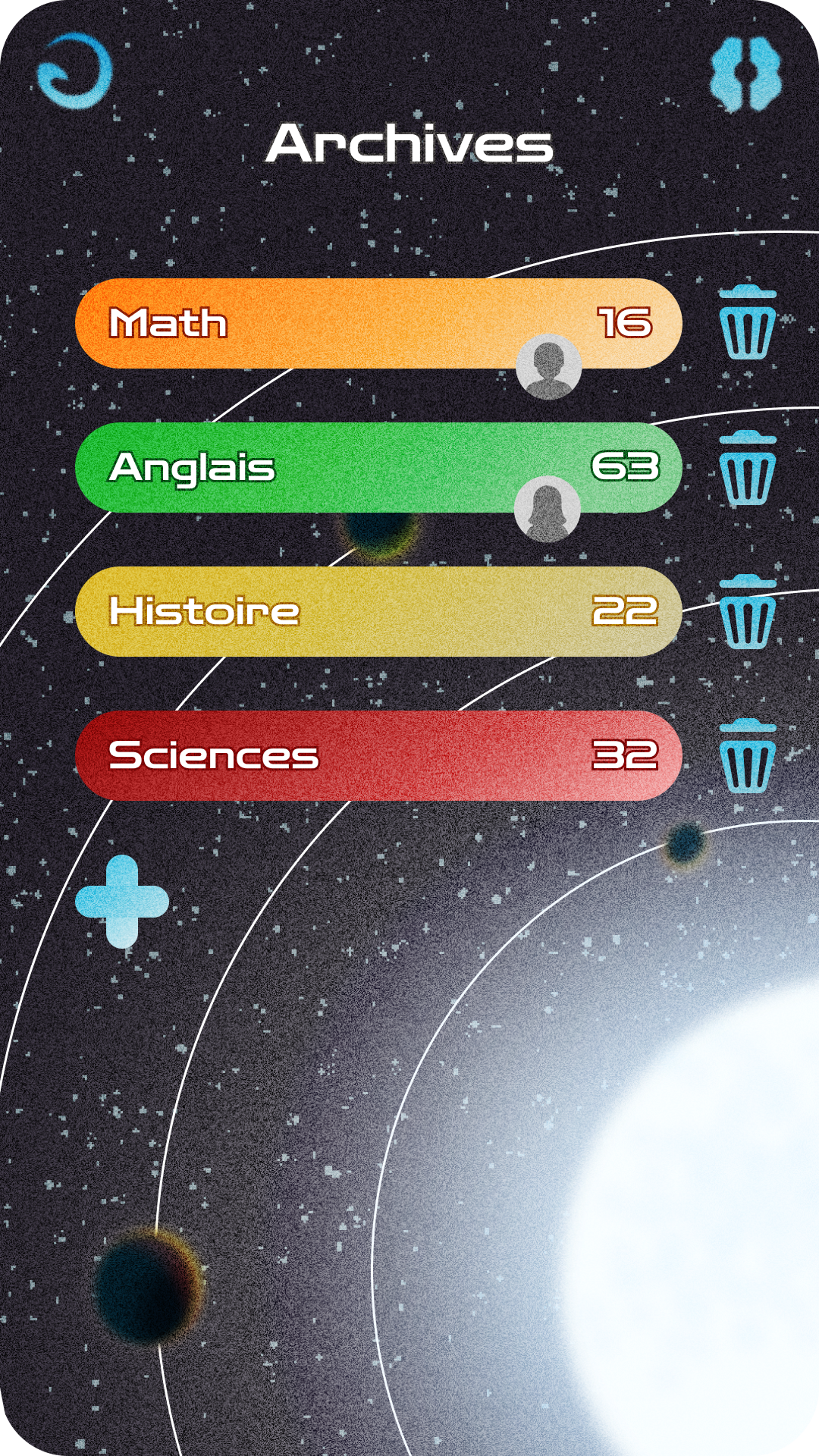
Task: Tap the profile avatar on Math
Action: 548,366
